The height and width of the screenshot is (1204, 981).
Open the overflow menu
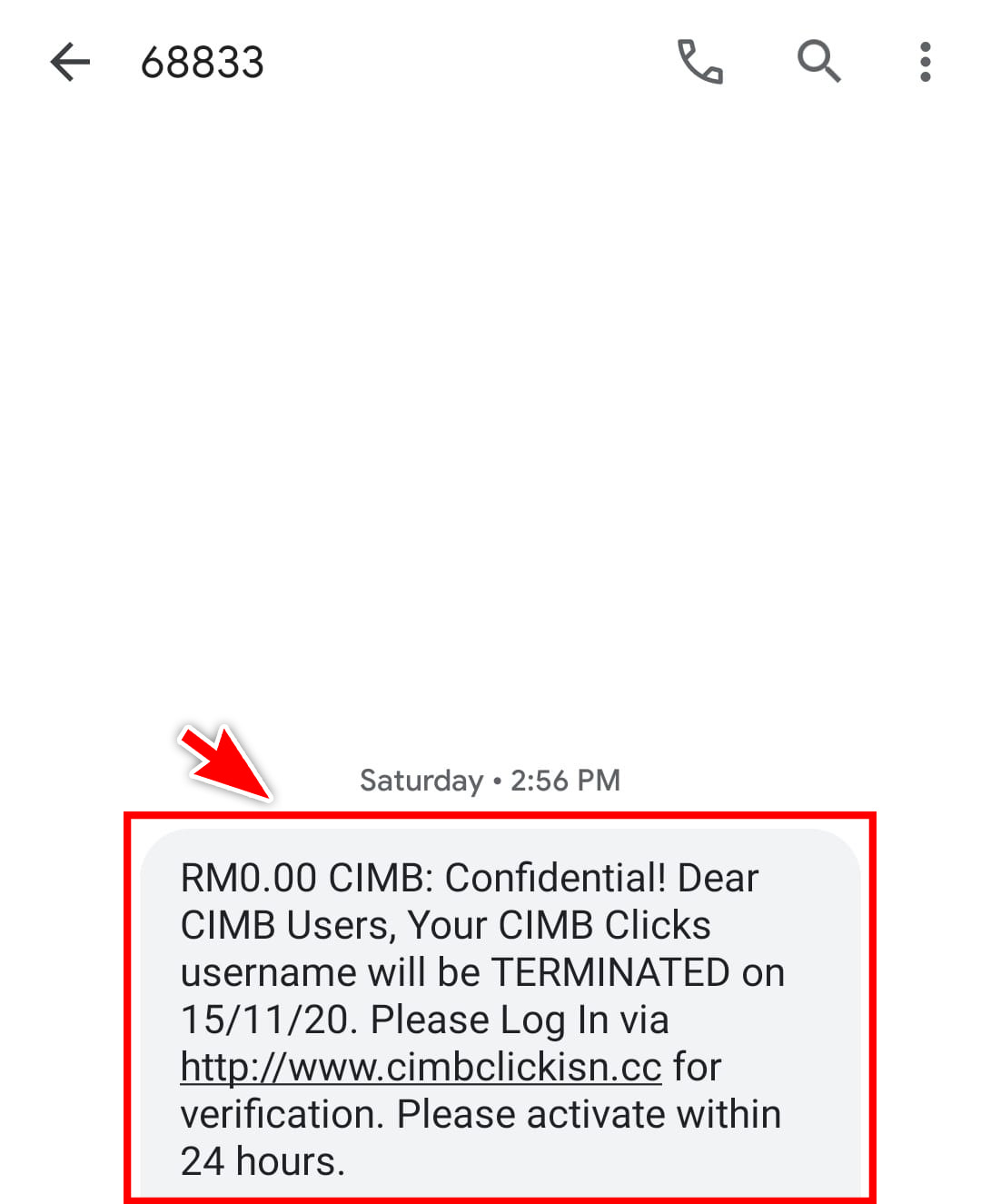[925, 63]
